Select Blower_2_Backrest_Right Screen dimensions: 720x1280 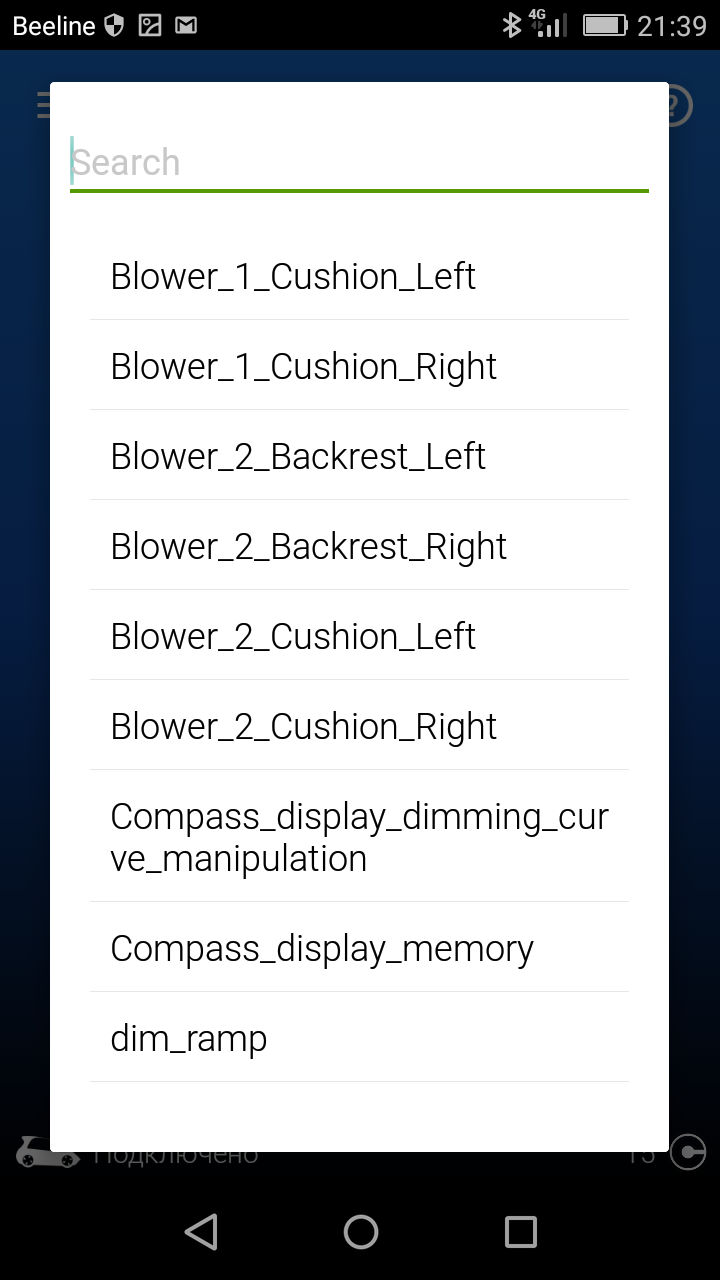358,546
